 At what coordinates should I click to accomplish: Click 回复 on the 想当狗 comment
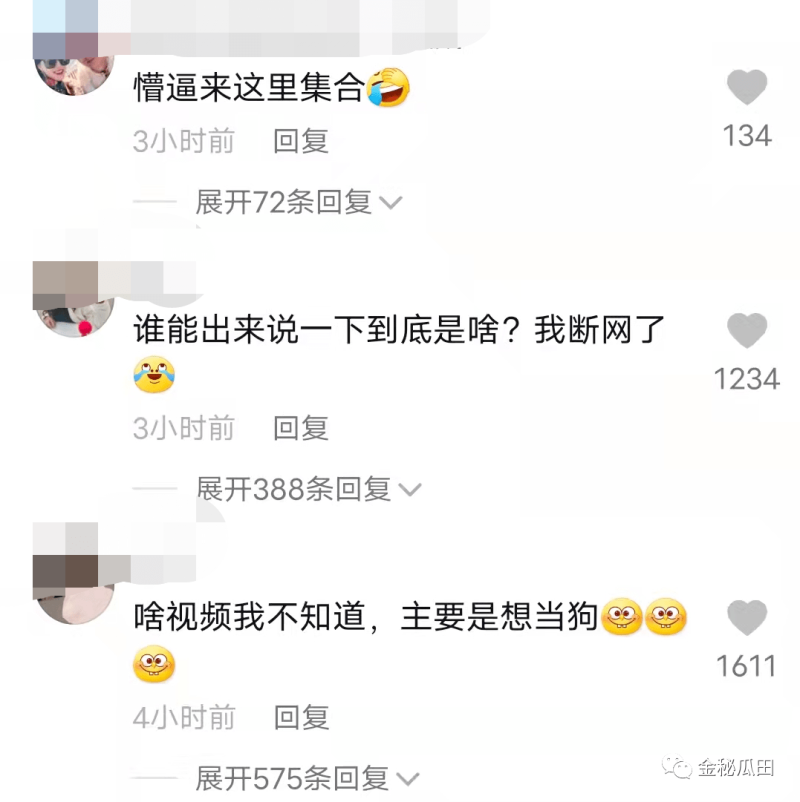tap(299, 717)
